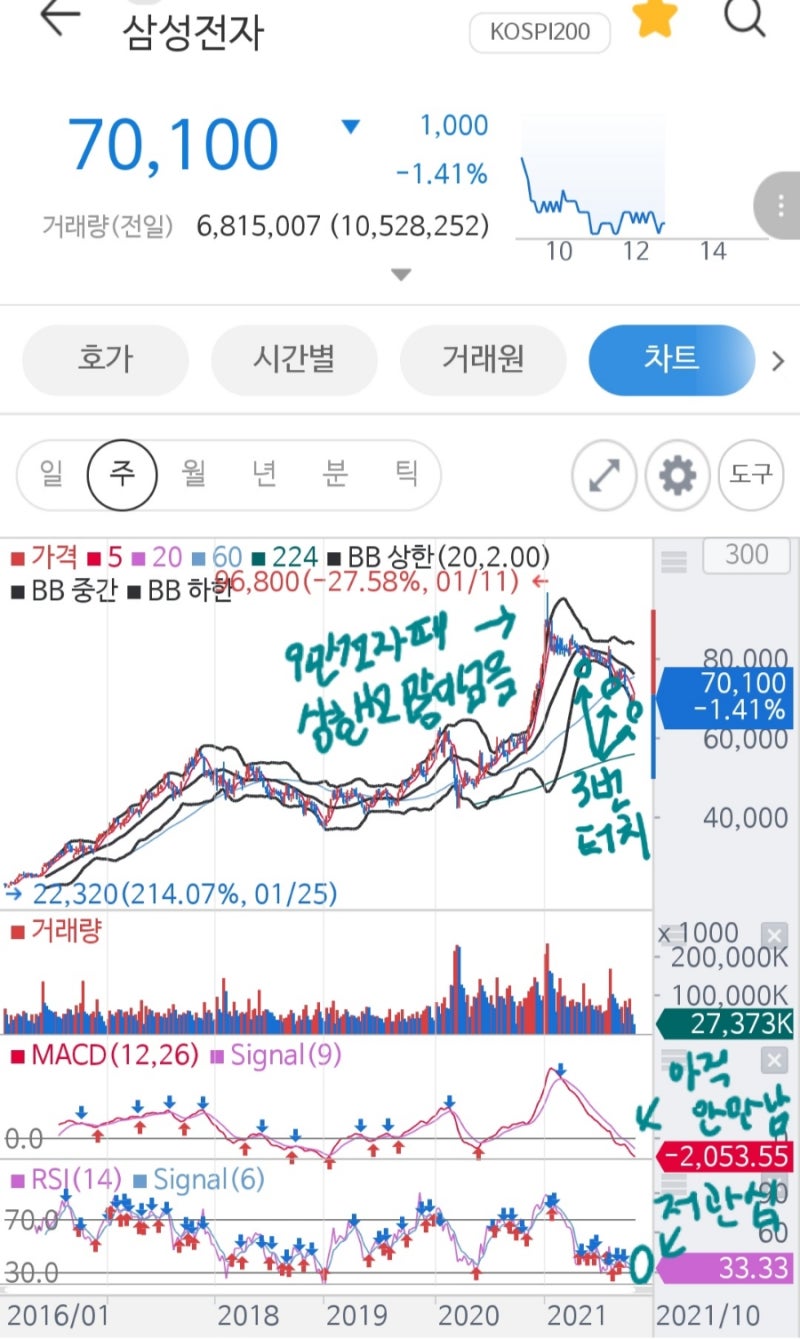Open the side handle with three dots
Viewport: 800px width, 1339px height.
(x=780, y=206)
